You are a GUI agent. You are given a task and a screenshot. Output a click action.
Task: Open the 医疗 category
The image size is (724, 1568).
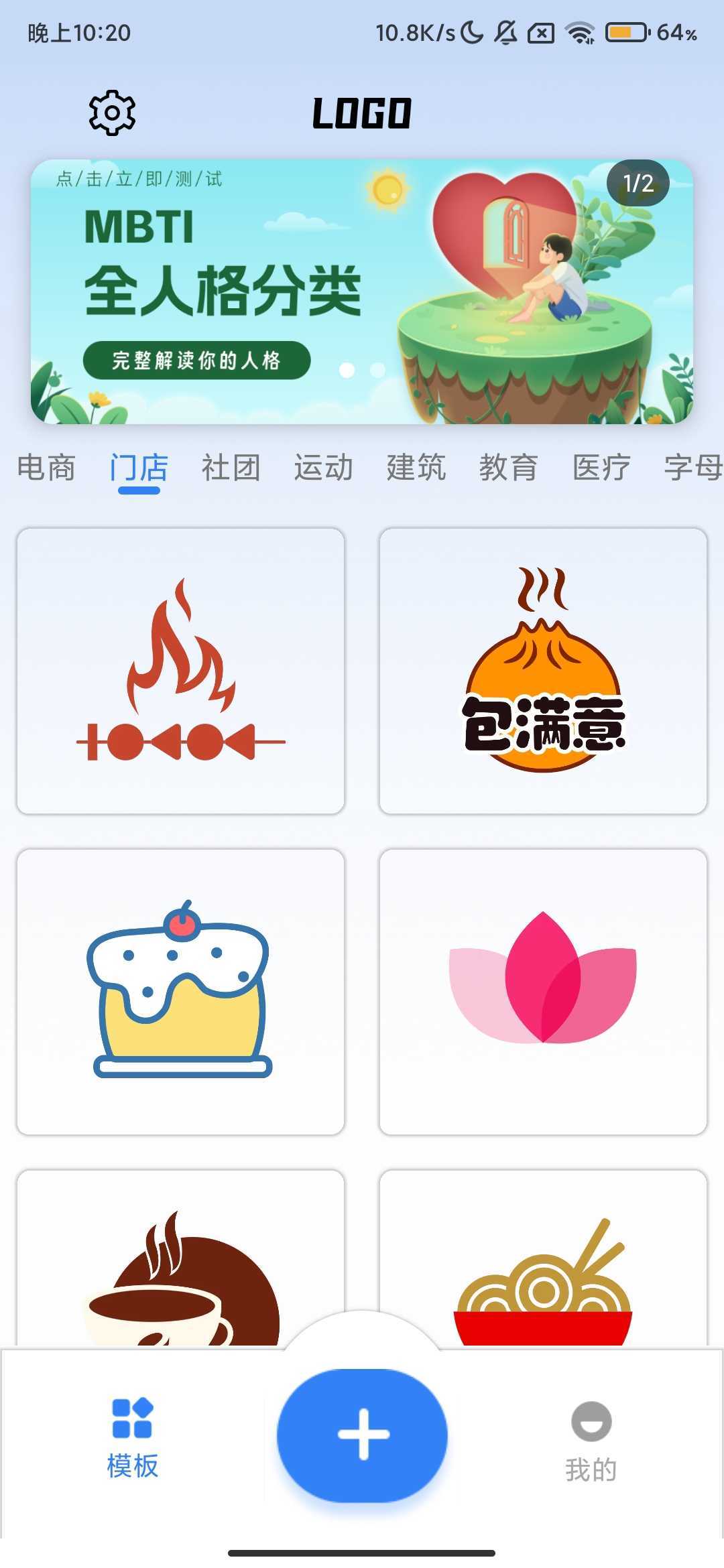coord(602,468)
